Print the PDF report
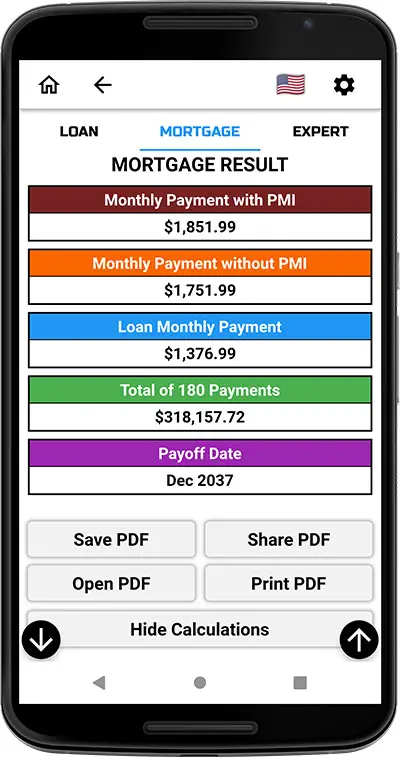 tap(289, 583)
